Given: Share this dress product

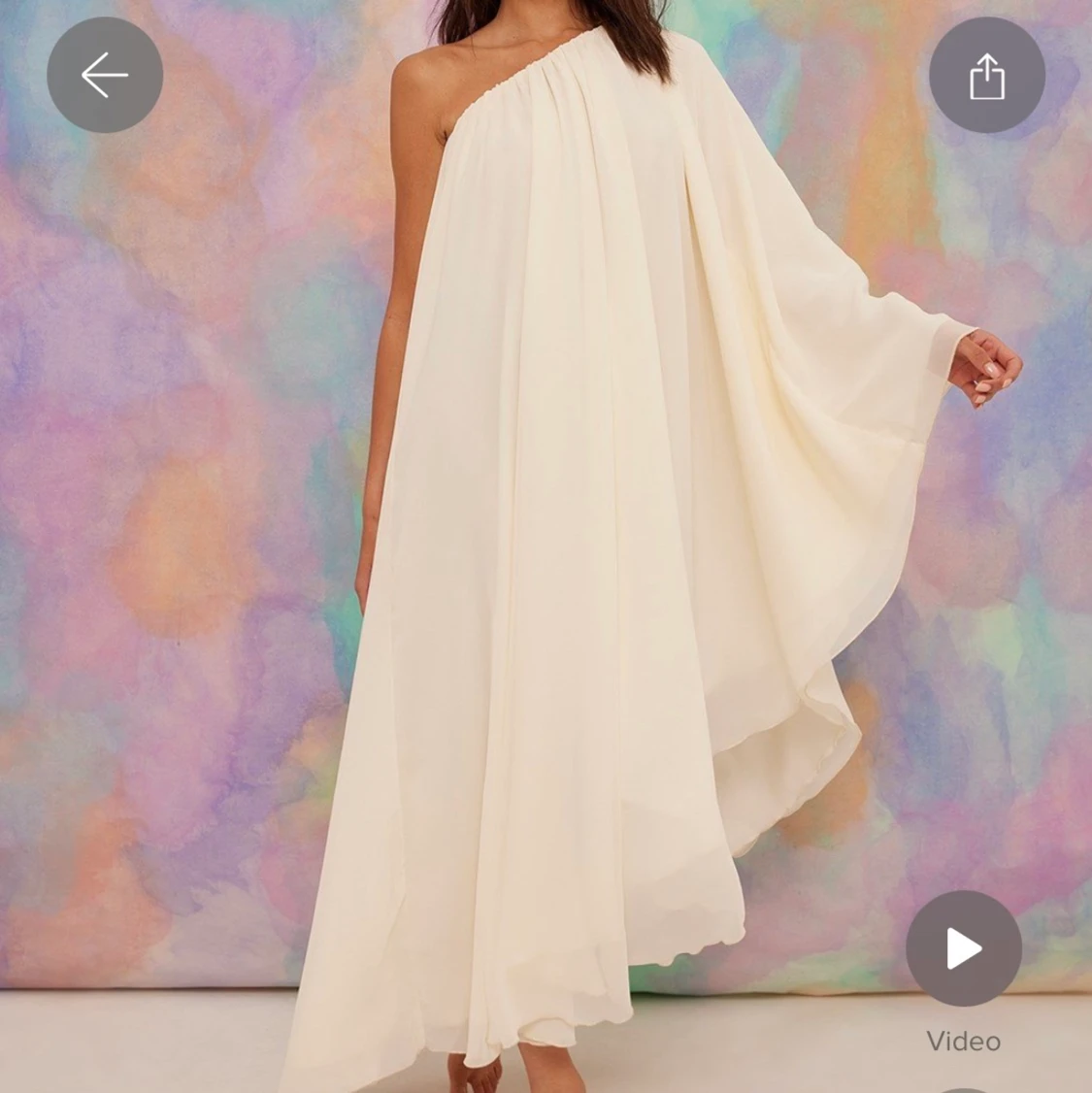Looking at the screenshot, I should coord(986,76).
